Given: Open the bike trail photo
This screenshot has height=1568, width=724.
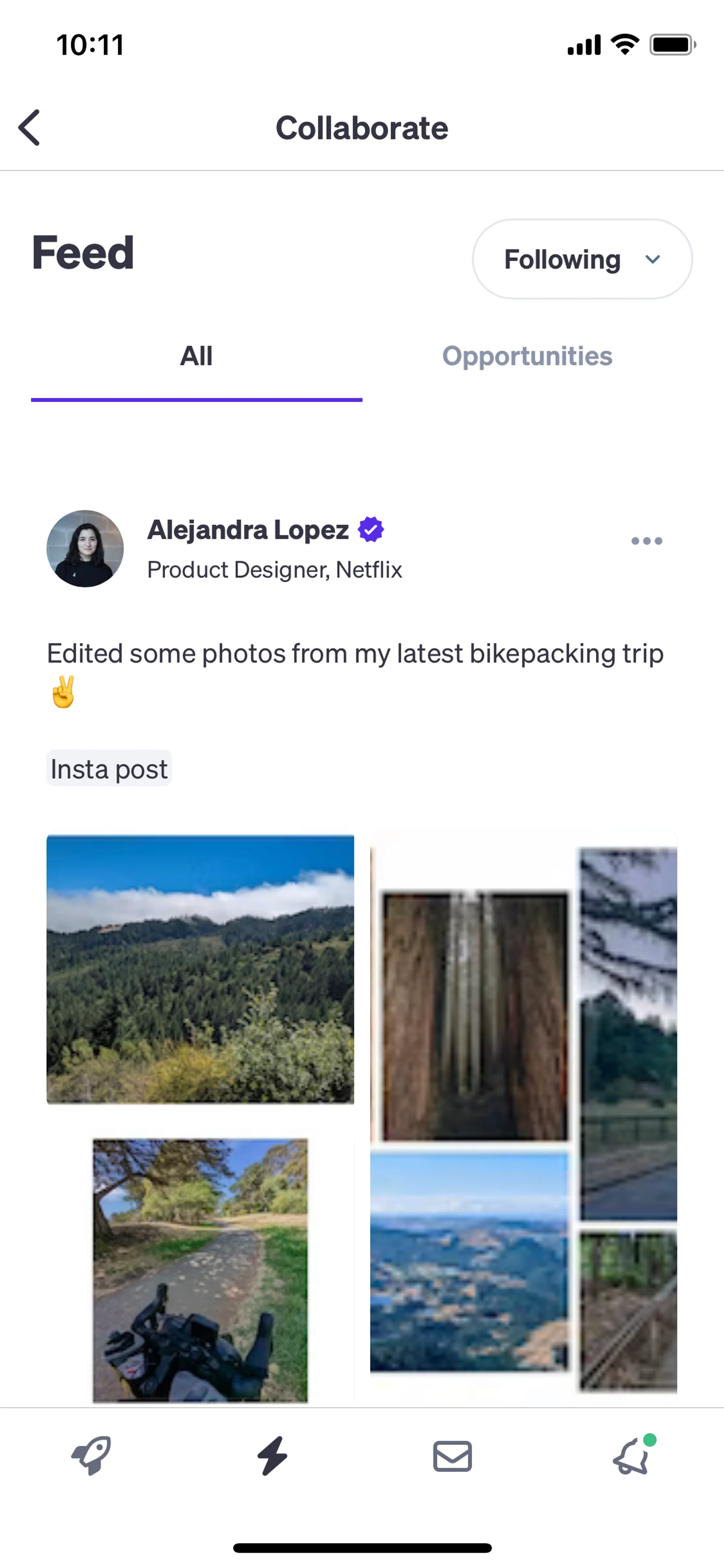Looking at the screenshot, I should pyautogui.click(x=200, y=1270).
